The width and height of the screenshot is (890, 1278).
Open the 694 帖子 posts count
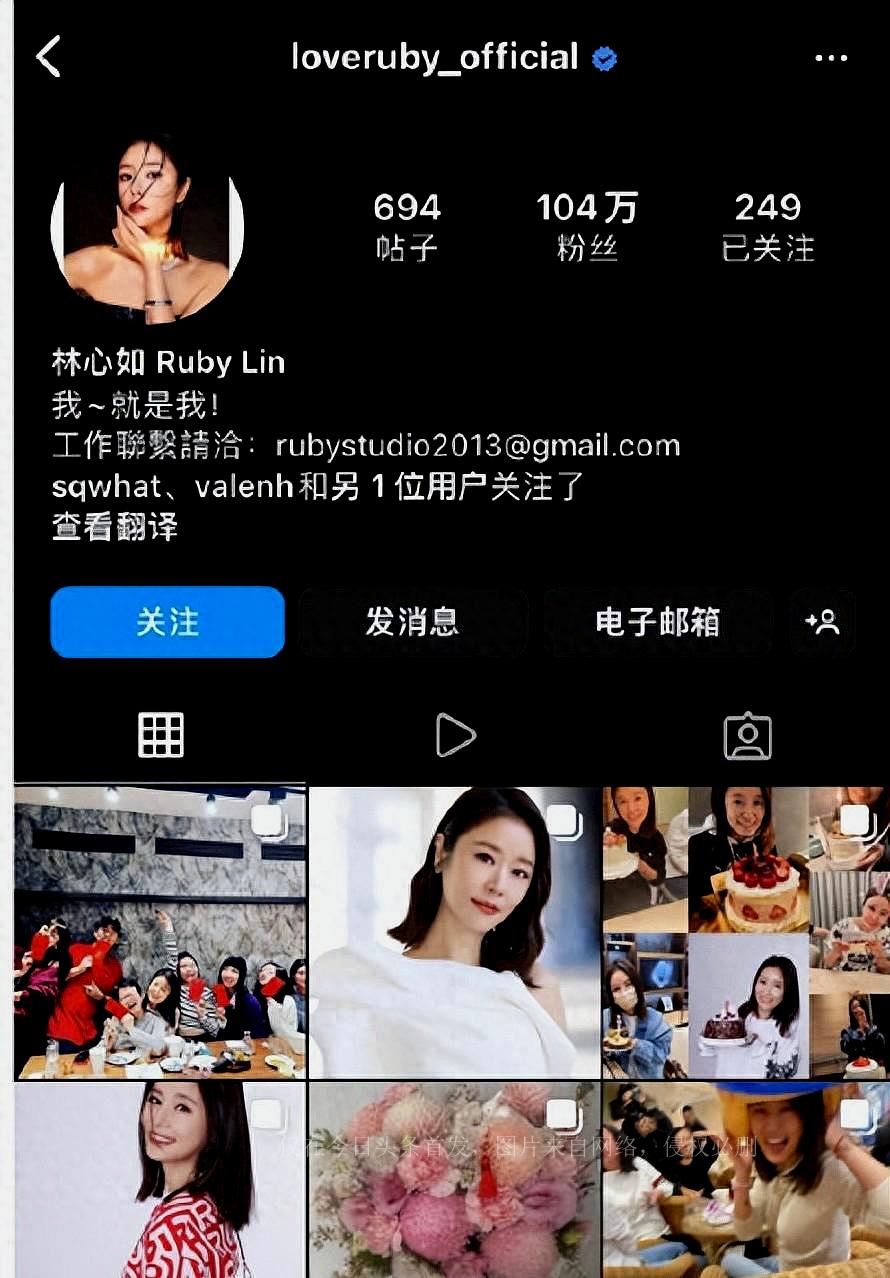coord(406,225)
